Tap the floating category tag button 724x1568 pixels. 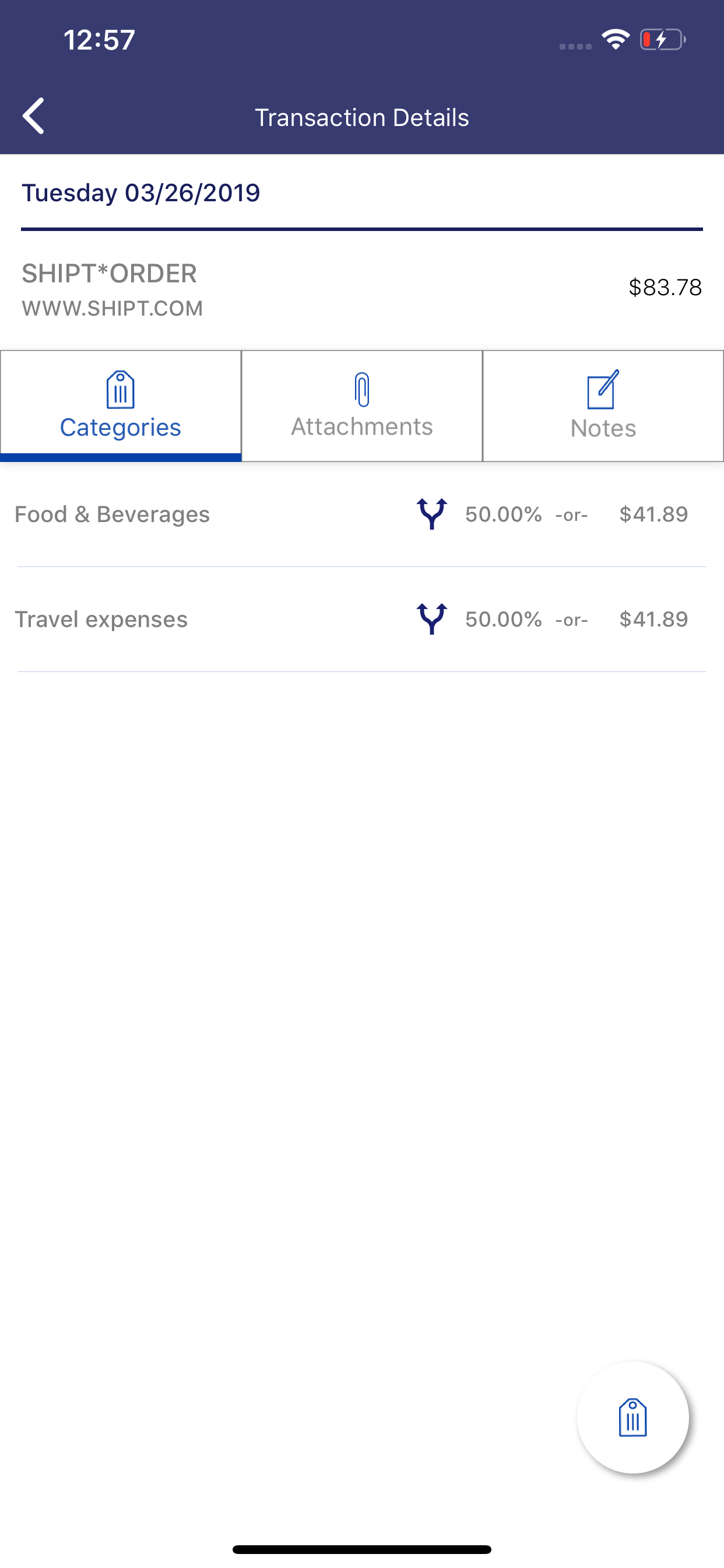632,1417
